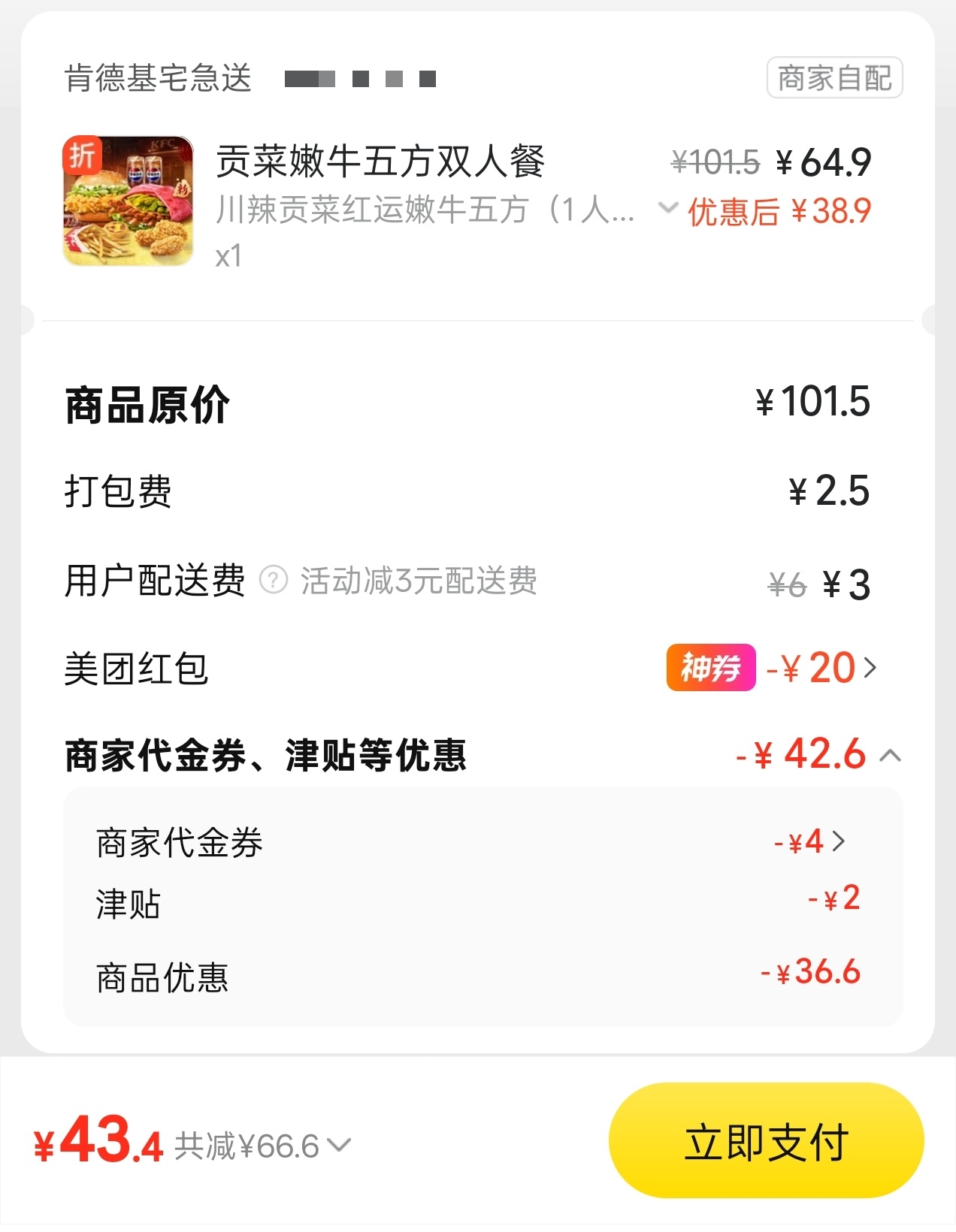Expand the 川辣贡菜红运嫩牛五方 item details
956x1232 pixels.
(667, 207)
